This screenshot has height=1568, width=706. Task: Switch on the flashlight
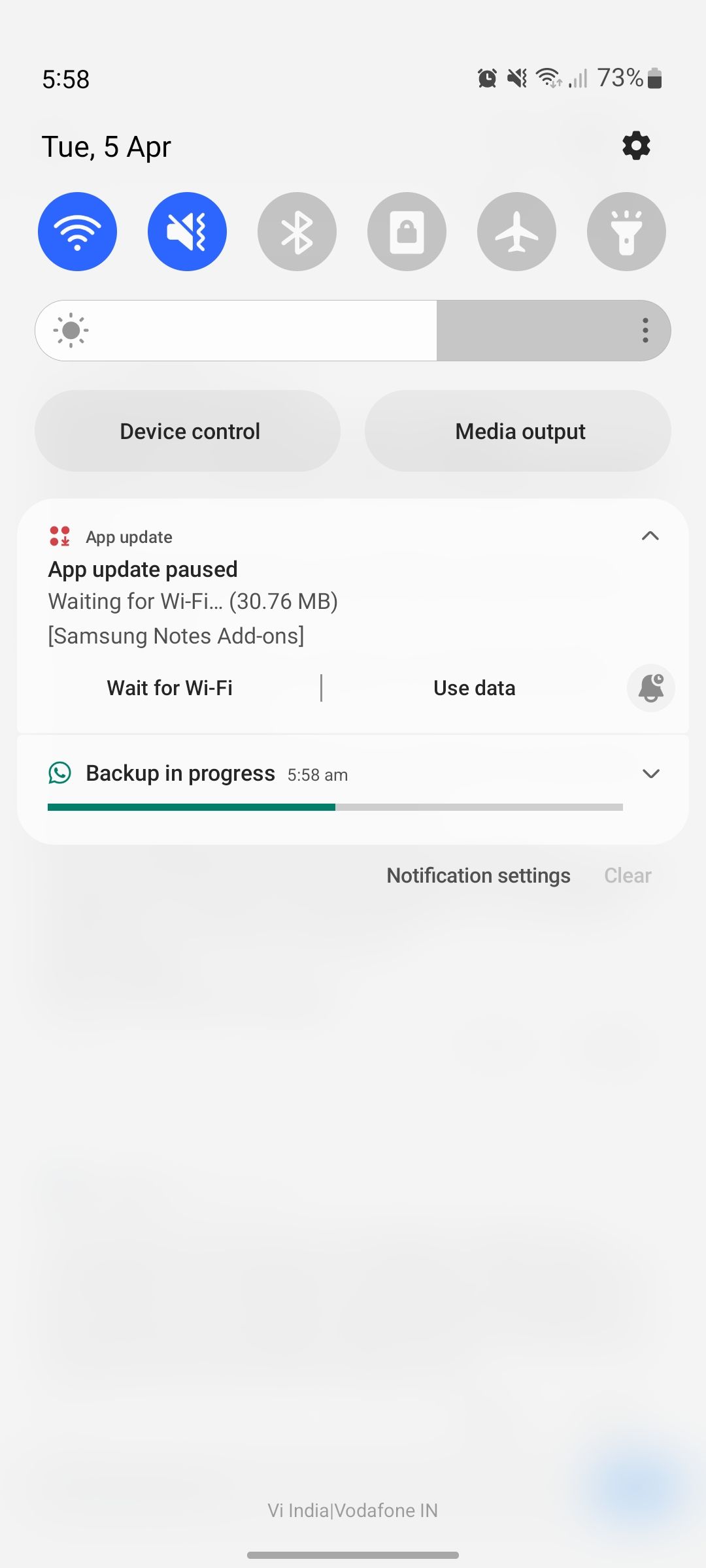[x=627, y=231]
